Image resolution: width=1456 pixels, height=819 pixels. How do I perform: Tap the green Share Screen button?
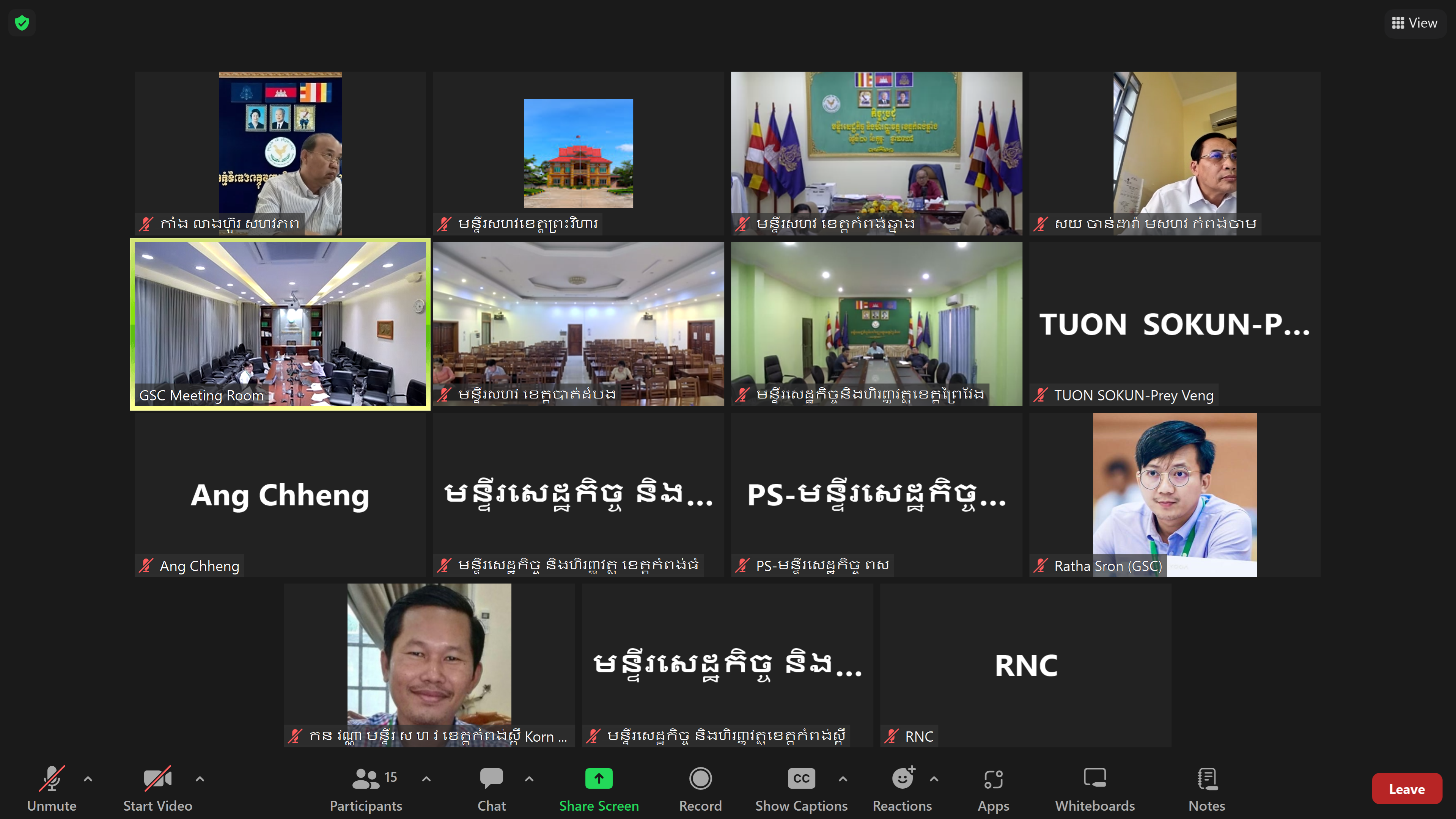[599, 788]
